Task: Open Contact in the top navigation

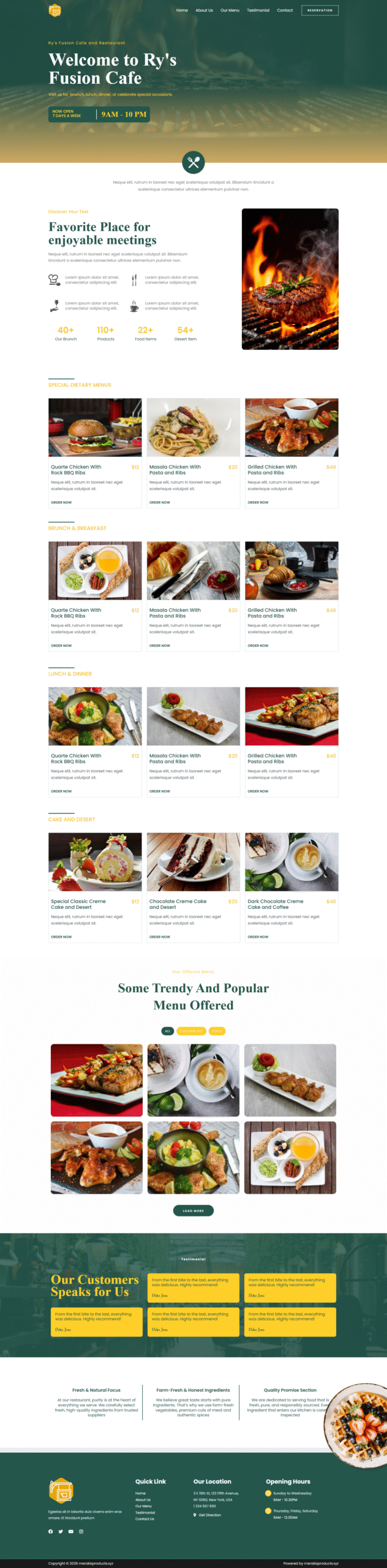Action: tap(285, 10)
